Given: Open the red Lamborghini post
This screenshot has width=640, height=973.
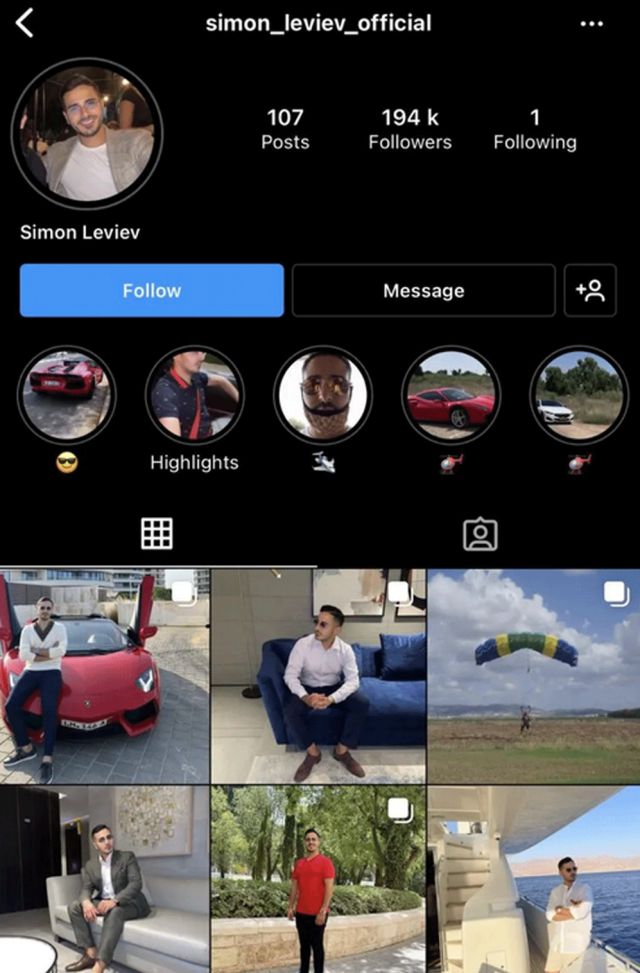Looking at the screenshot, I should tap(104, 676).
